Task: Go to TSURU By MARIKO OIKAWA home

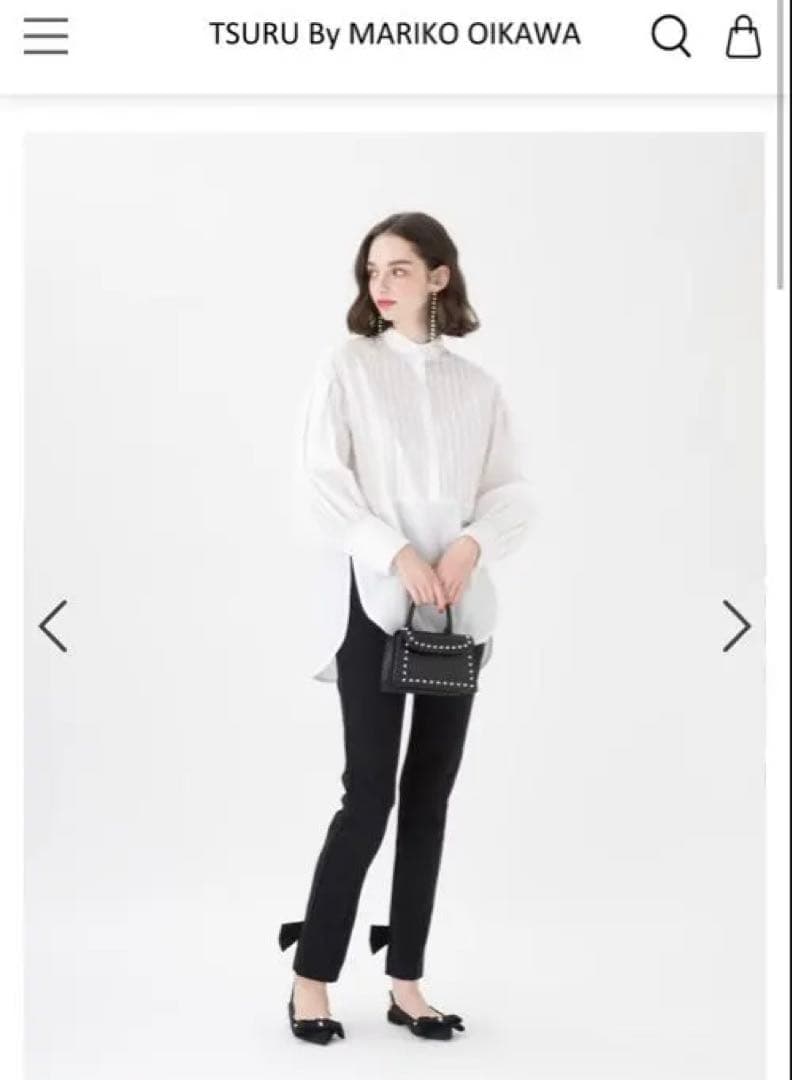Action: click(x=395, y=34)
